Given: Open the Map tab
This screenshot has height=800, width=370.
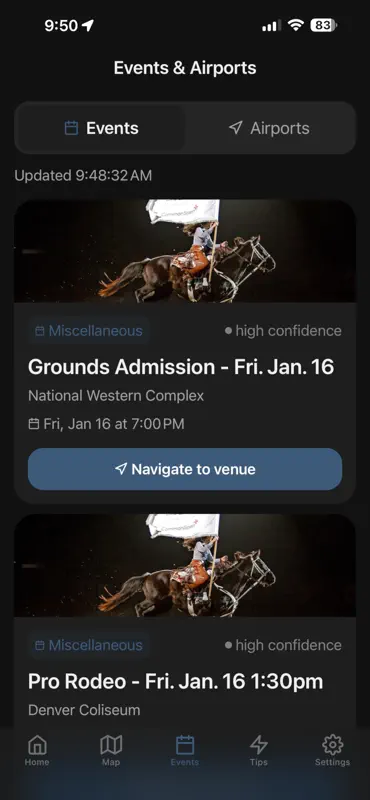Looking at the screenshot, I should pos(111,751).
